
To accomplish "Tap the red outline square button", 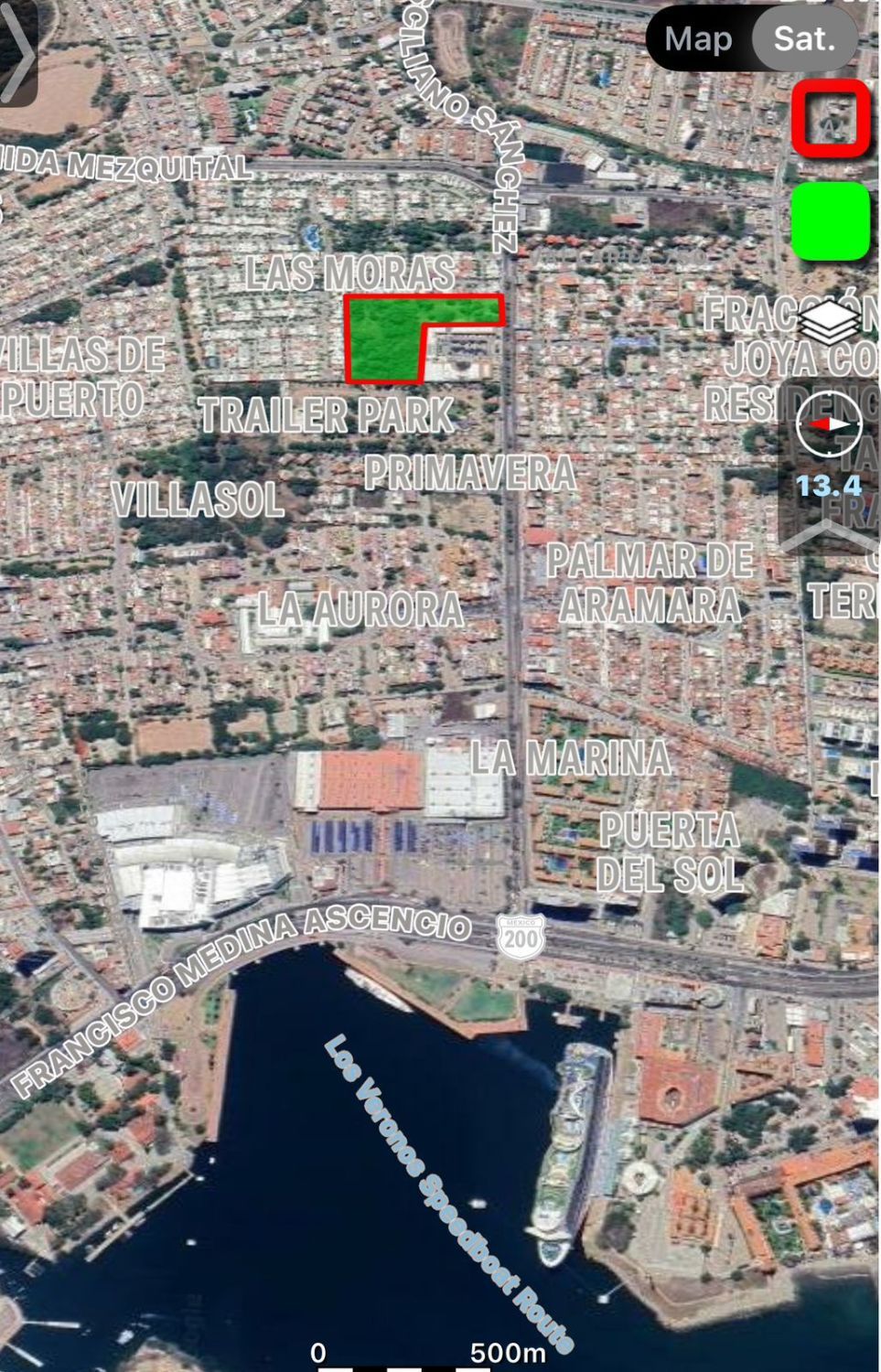I will pyautogui.click(x=830, y=119).
